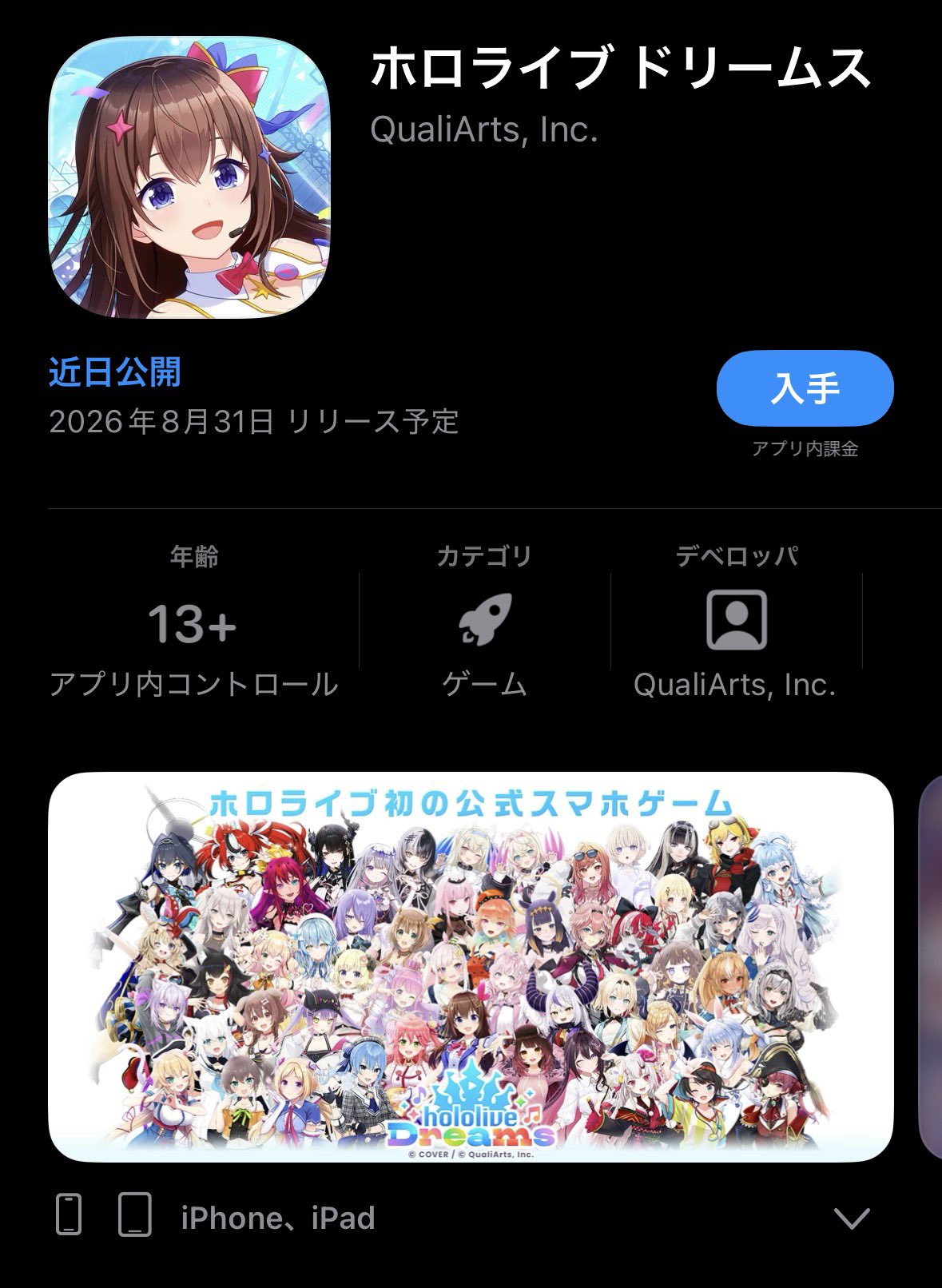The height and width of the screenshot is (1288, 942).
Task: Tap the 入手 button to pre-order
Action: pyautogui.click(x=805, y=388)
